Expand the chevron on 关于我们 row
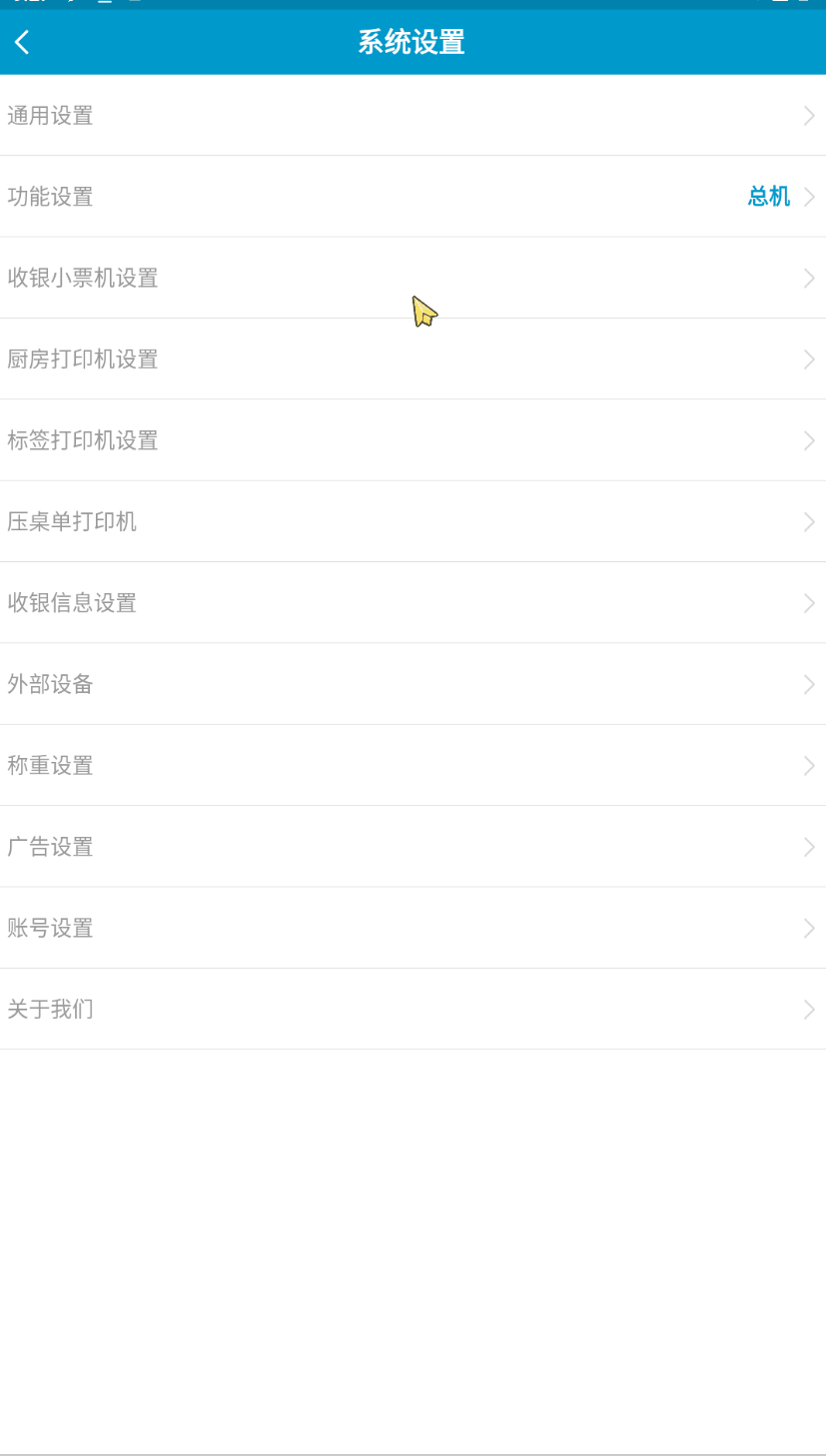Viewport: 826px width, 1456px height. click(x=809, y=1009)
